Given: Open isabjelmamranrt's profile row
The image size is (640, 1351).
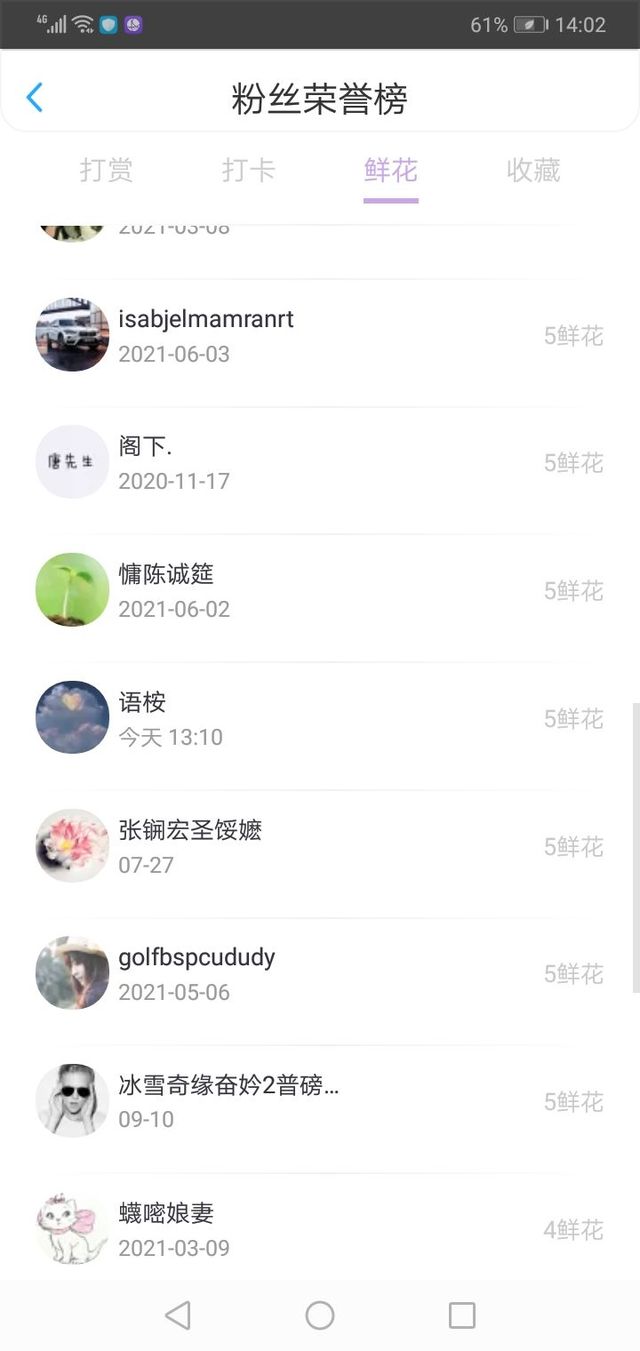Looking at the screenshot, I should 320,335.
